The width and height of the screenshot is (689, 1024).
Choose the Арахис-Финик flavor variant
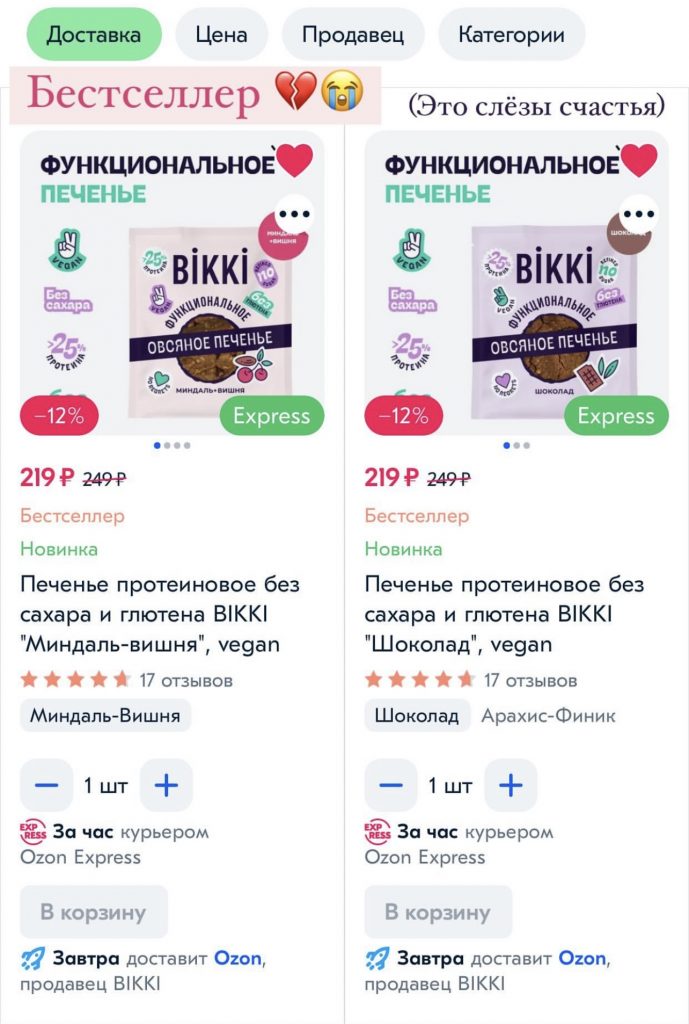pyautogui.click(x=548, y=715)
